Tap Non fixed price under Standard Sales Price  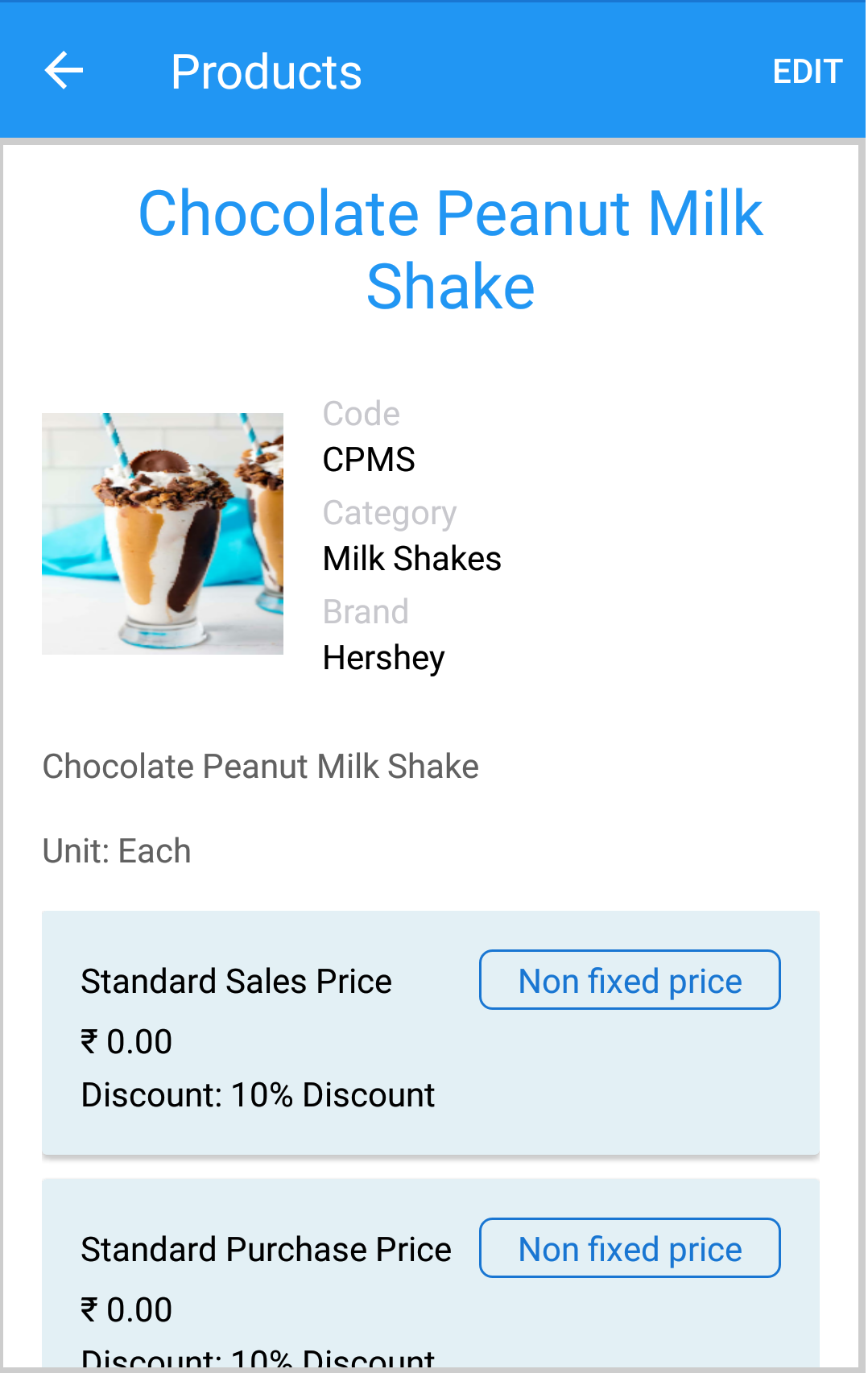pos(630,980)
